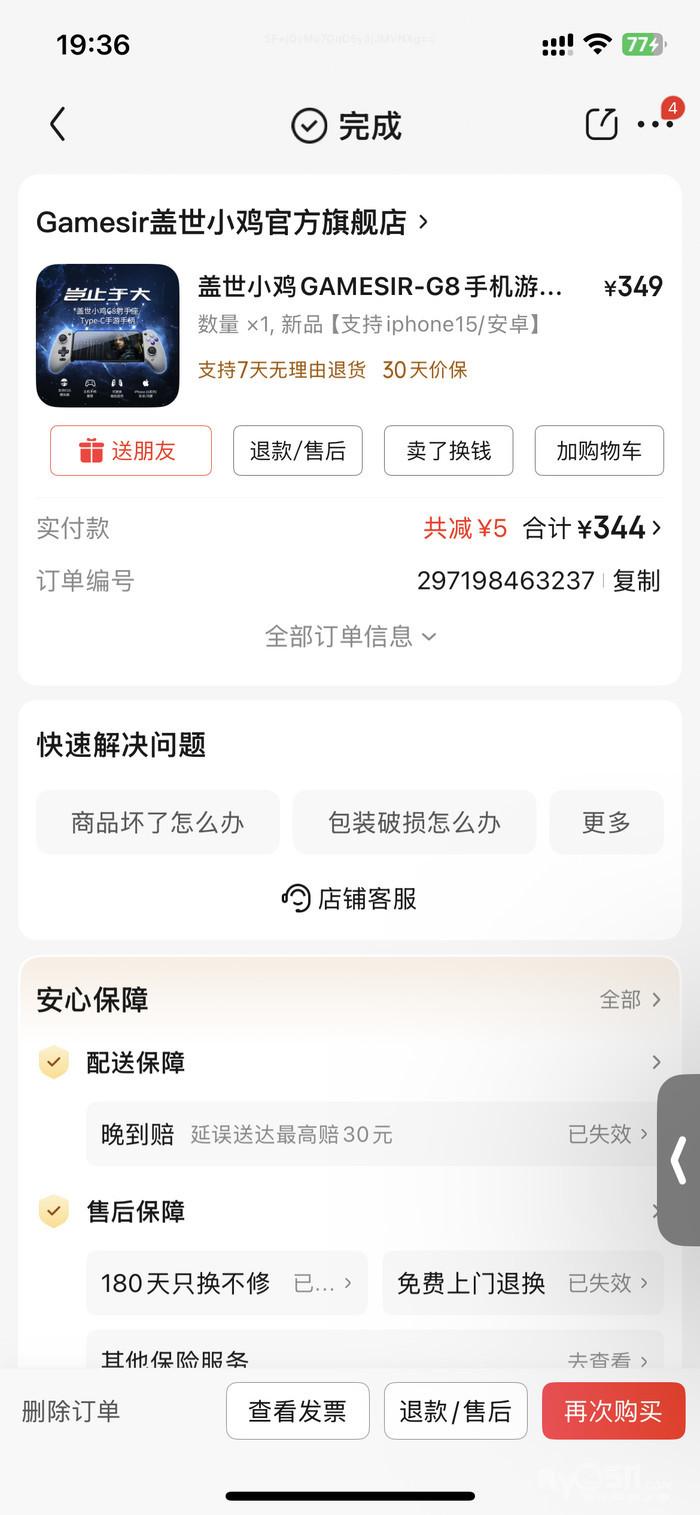Share this order via the share icon
Viewport: 700px width, 1515px height.
coord(601,124)
